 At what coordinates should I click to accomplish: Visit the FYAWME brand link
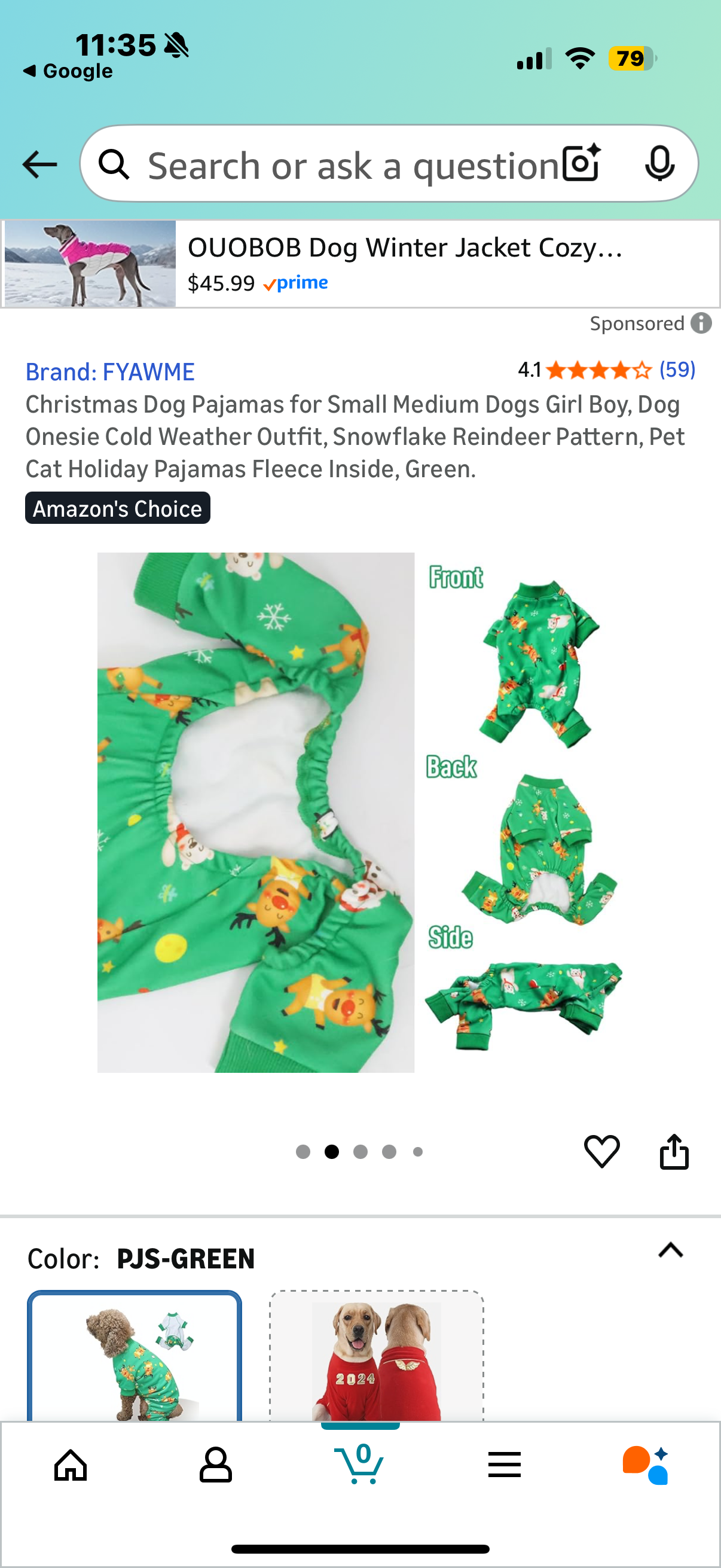(110, 372)
